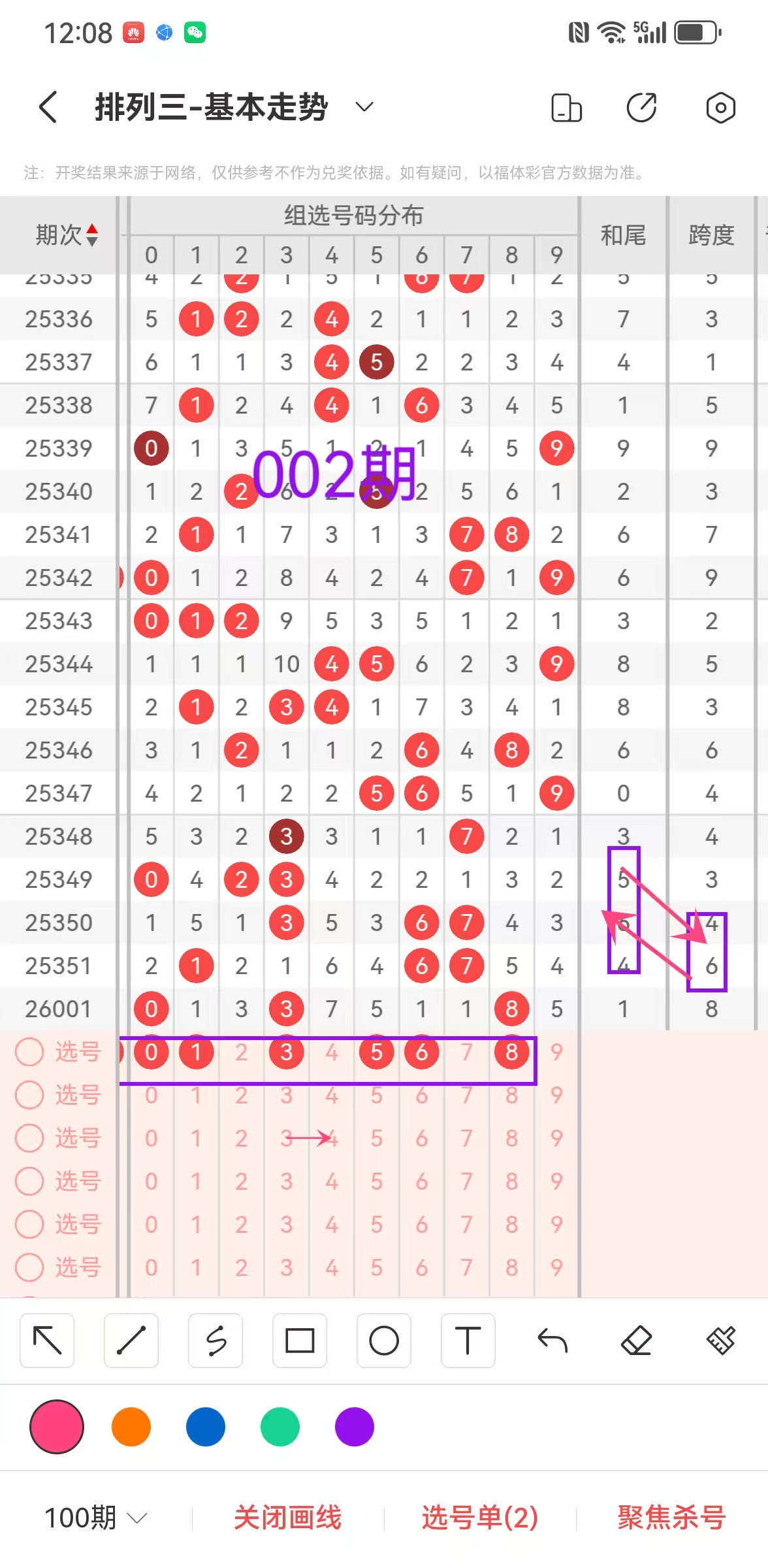The height and width of the screenshot is (1568, 768).
Task: Choose the orange drawing color
Action: 131,1427
